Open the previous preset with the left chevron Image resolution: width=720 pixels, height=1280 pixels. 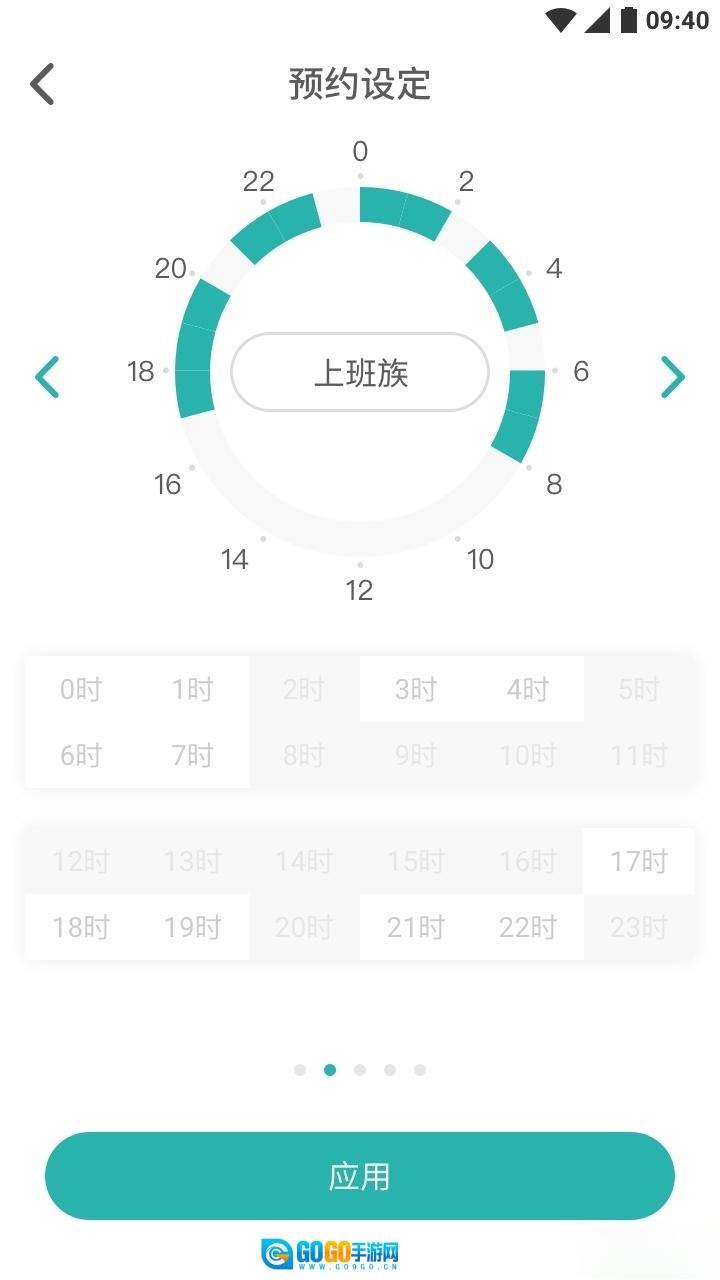point(47,377)
